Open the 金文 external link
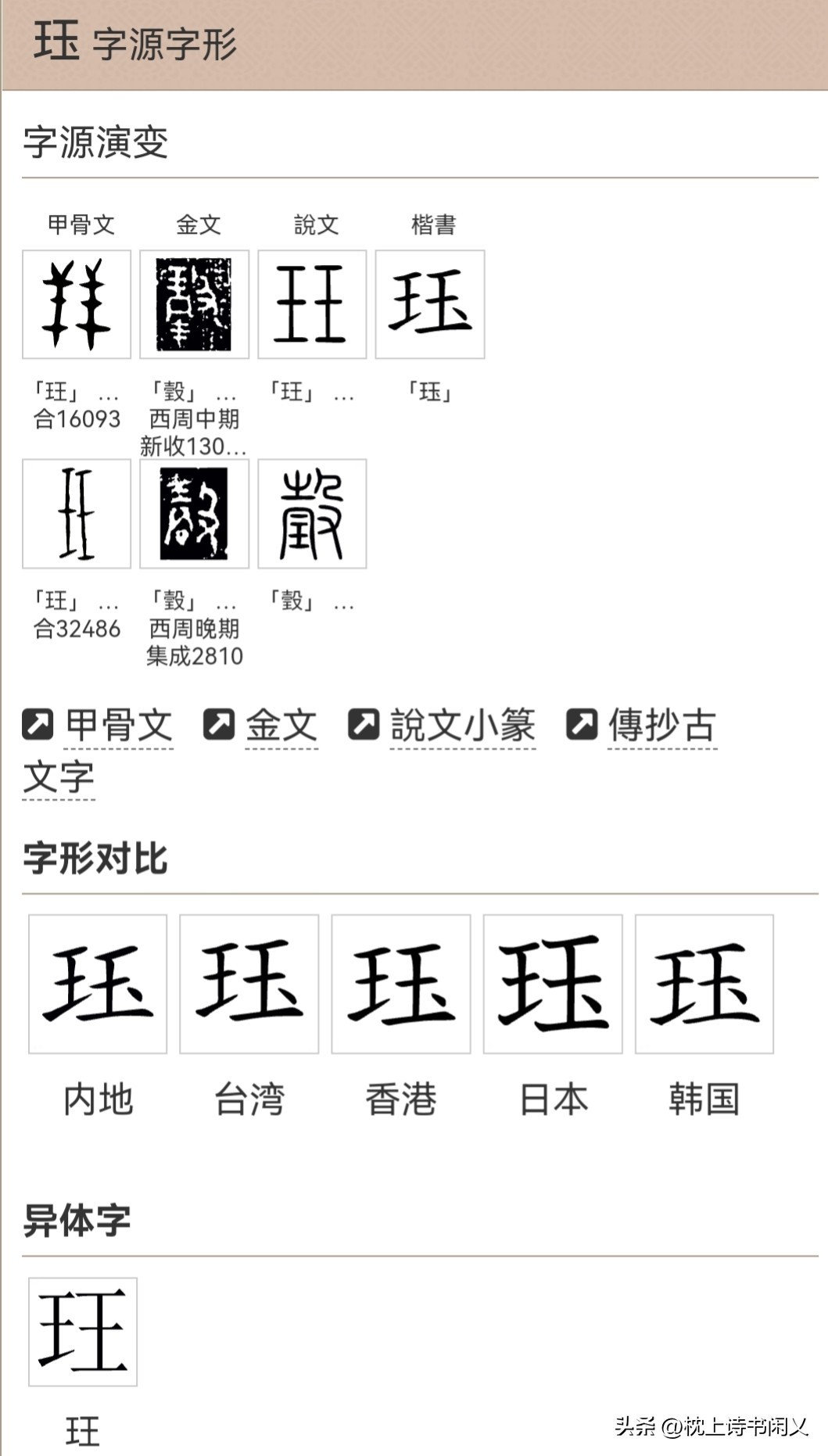 tap(281, 725)
